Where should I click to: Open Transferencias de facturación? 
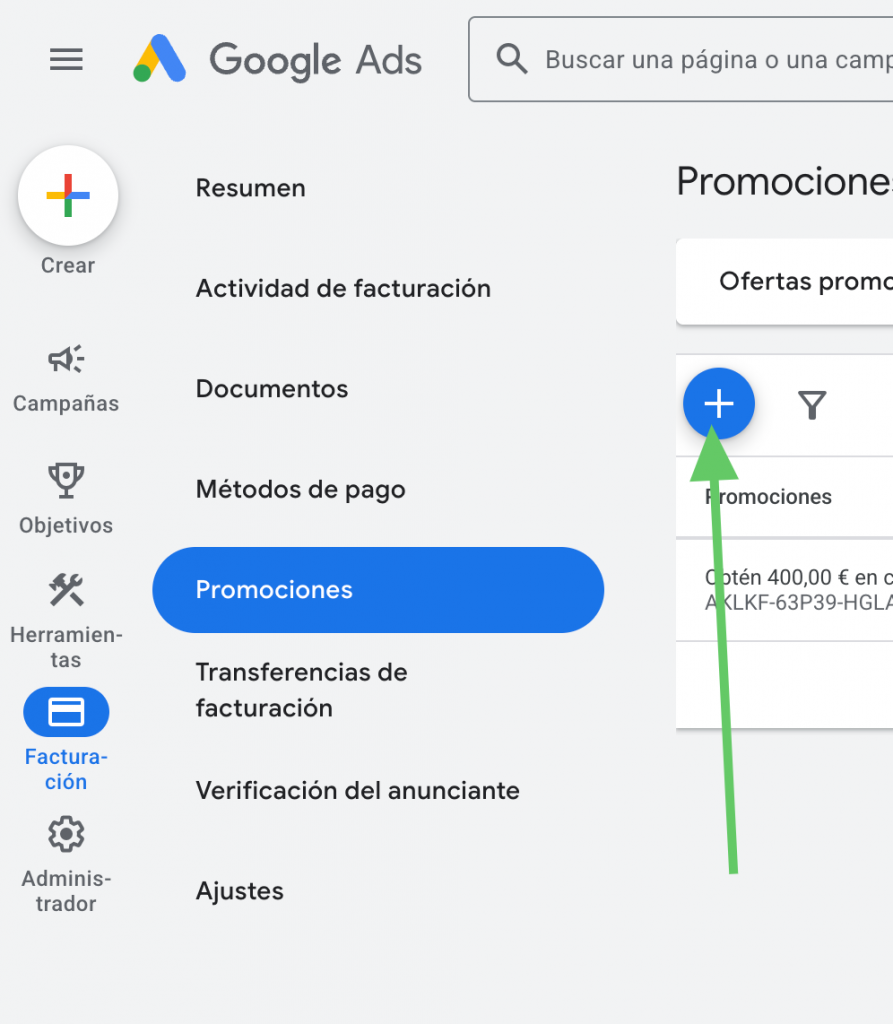(301, 690)
